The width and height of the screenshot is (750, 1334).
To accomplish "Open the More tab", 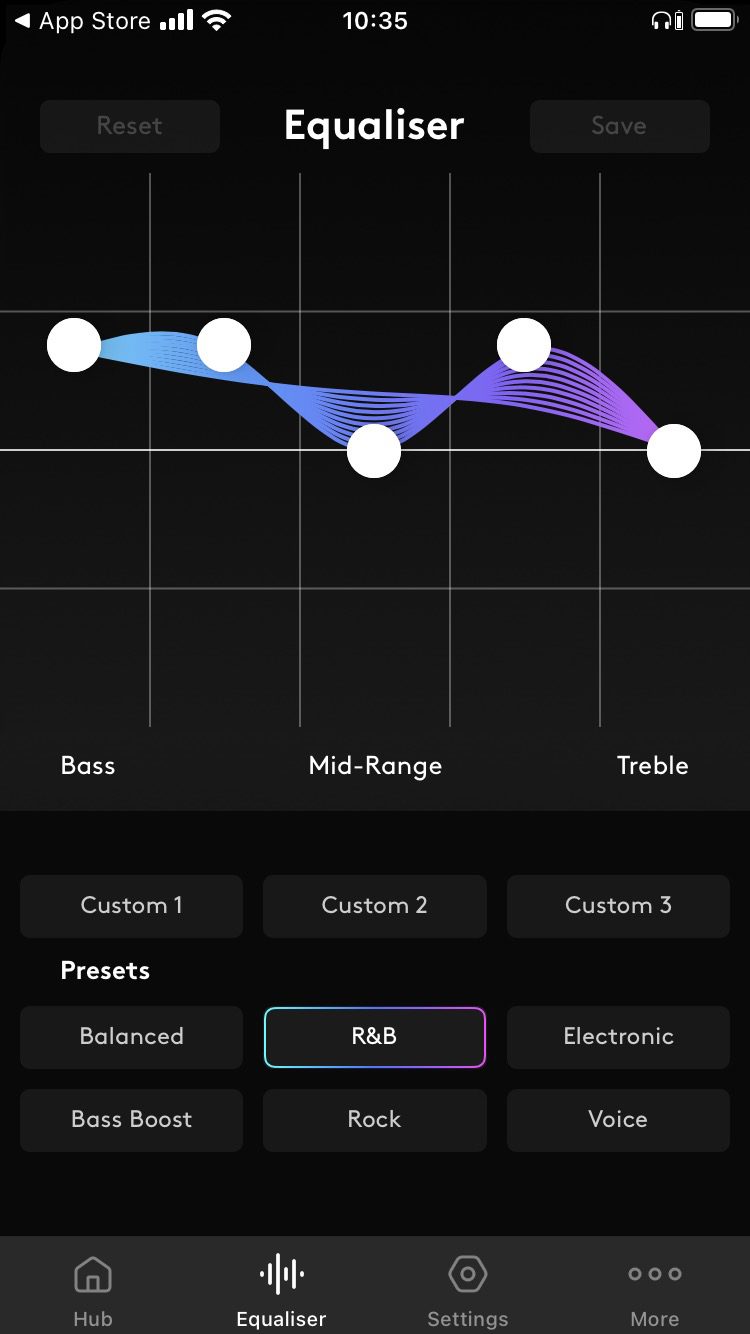I will click(654, 1290).
